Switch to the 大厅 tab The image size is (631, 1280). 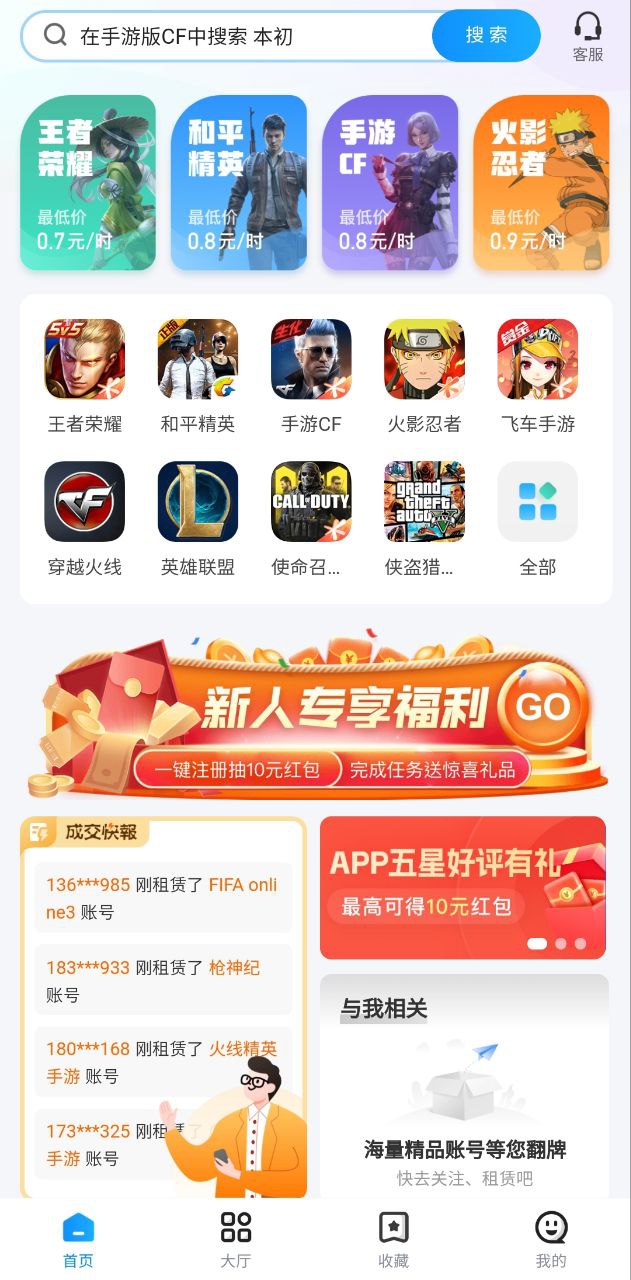click(236, 1239)
